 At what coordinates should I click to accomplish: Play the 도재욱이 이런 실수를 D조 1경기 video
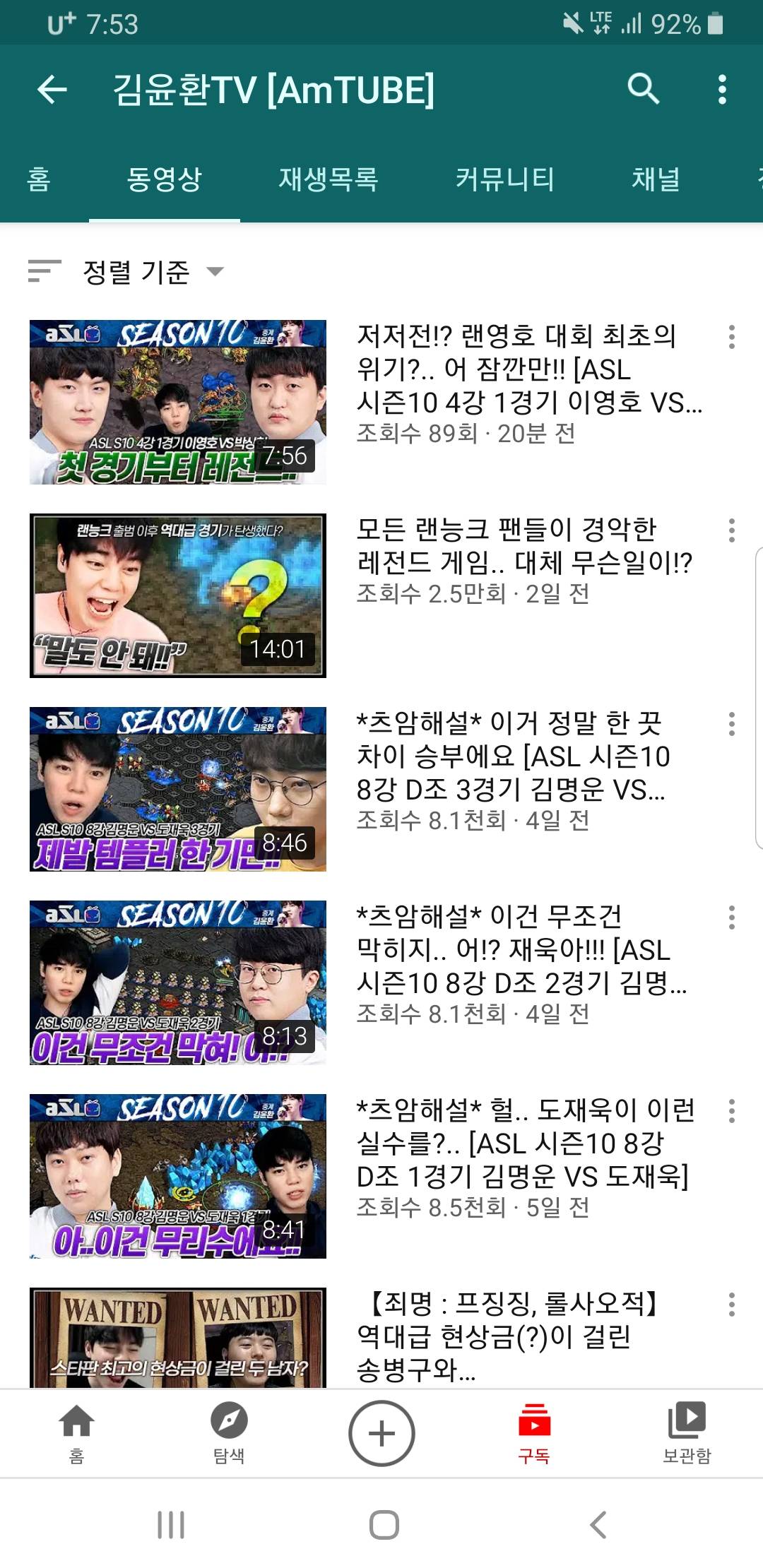(177, 1176)
